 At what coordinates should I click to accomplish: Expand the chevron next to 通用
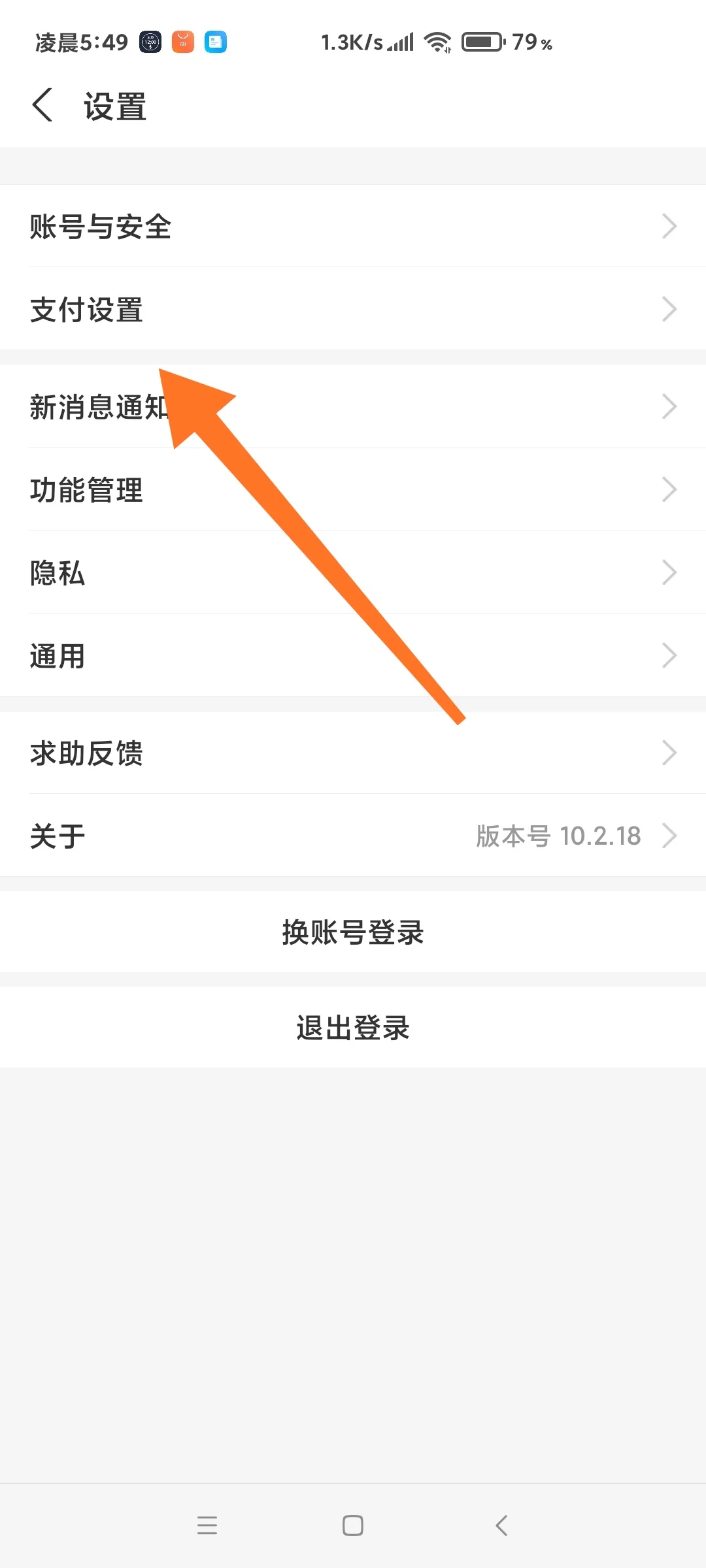tap(669, 655)
